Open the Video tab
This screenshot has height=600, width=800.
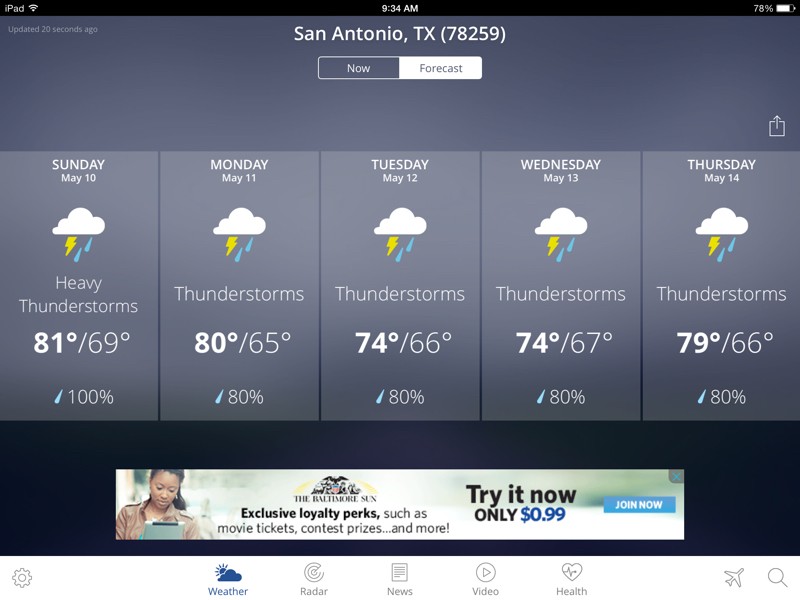coord(485,579)
